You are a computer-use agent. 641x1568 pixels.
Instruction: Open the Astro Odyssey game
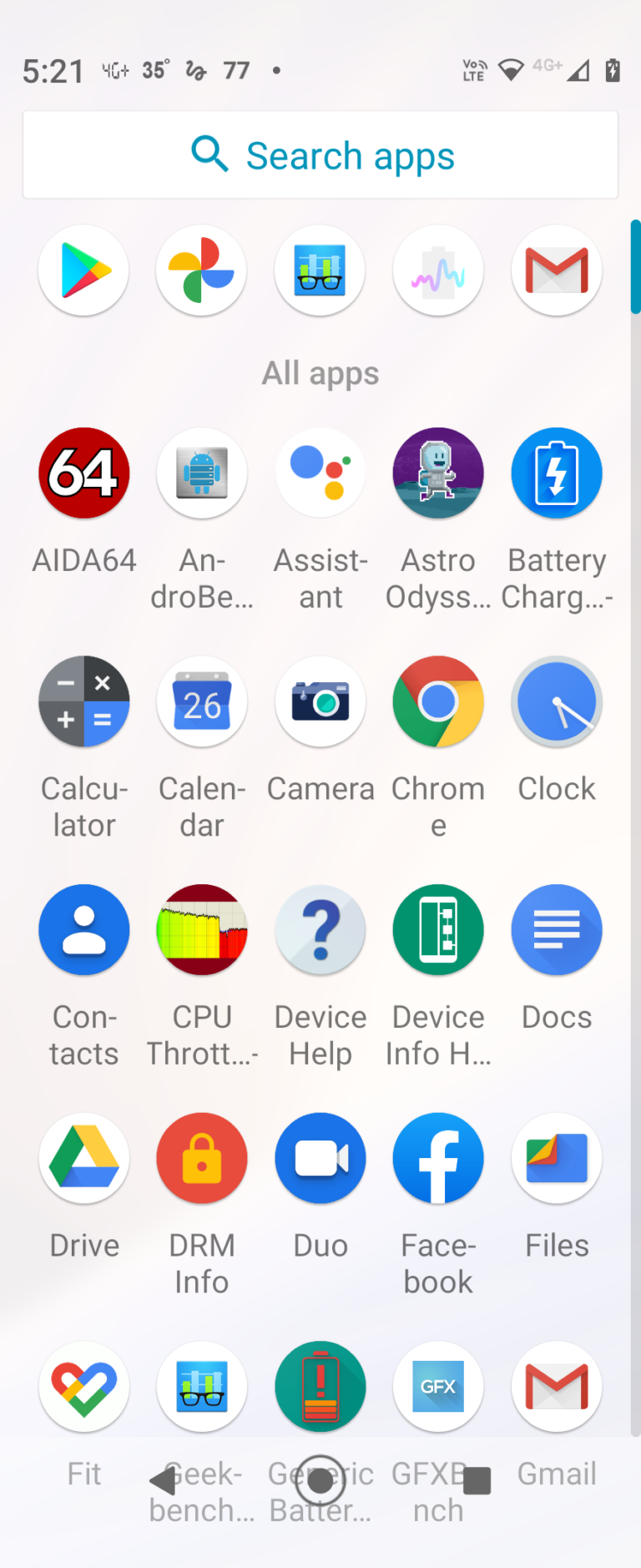tap(438, 473)
